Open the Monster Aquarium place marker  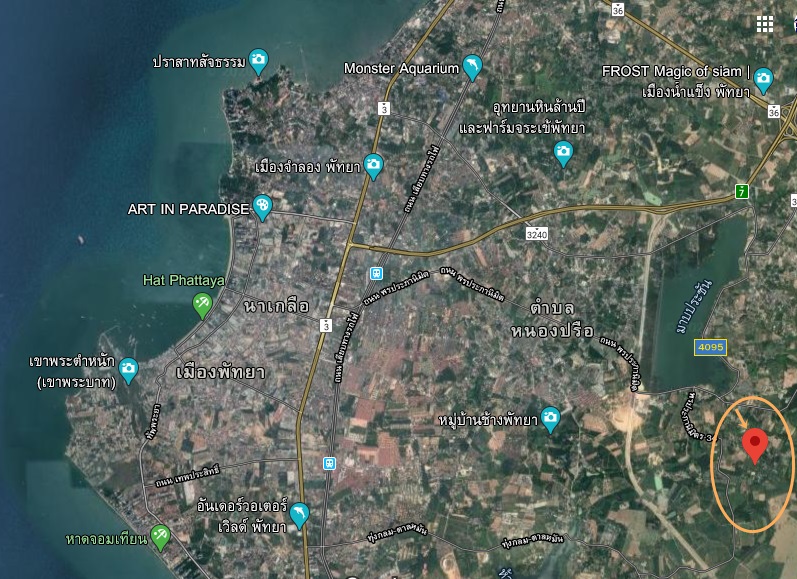tap(470, 67)
